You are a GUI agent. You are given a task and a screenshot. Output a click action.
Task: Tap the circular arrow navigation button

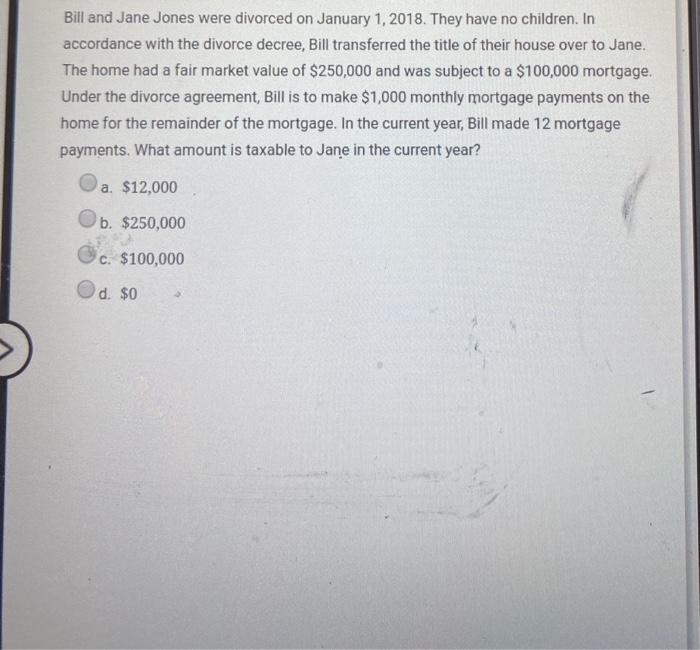14,350
